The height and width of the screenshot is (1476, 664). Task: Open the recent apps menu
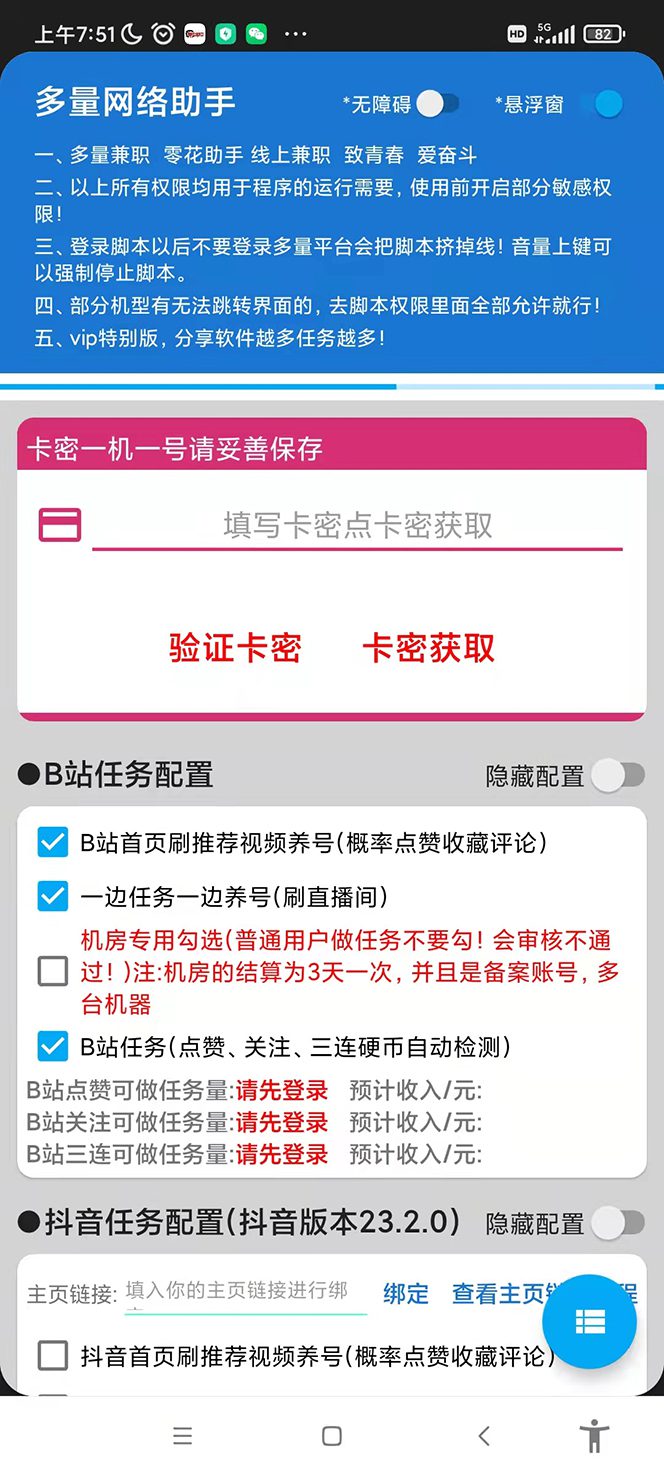(x=182, y=1436)
